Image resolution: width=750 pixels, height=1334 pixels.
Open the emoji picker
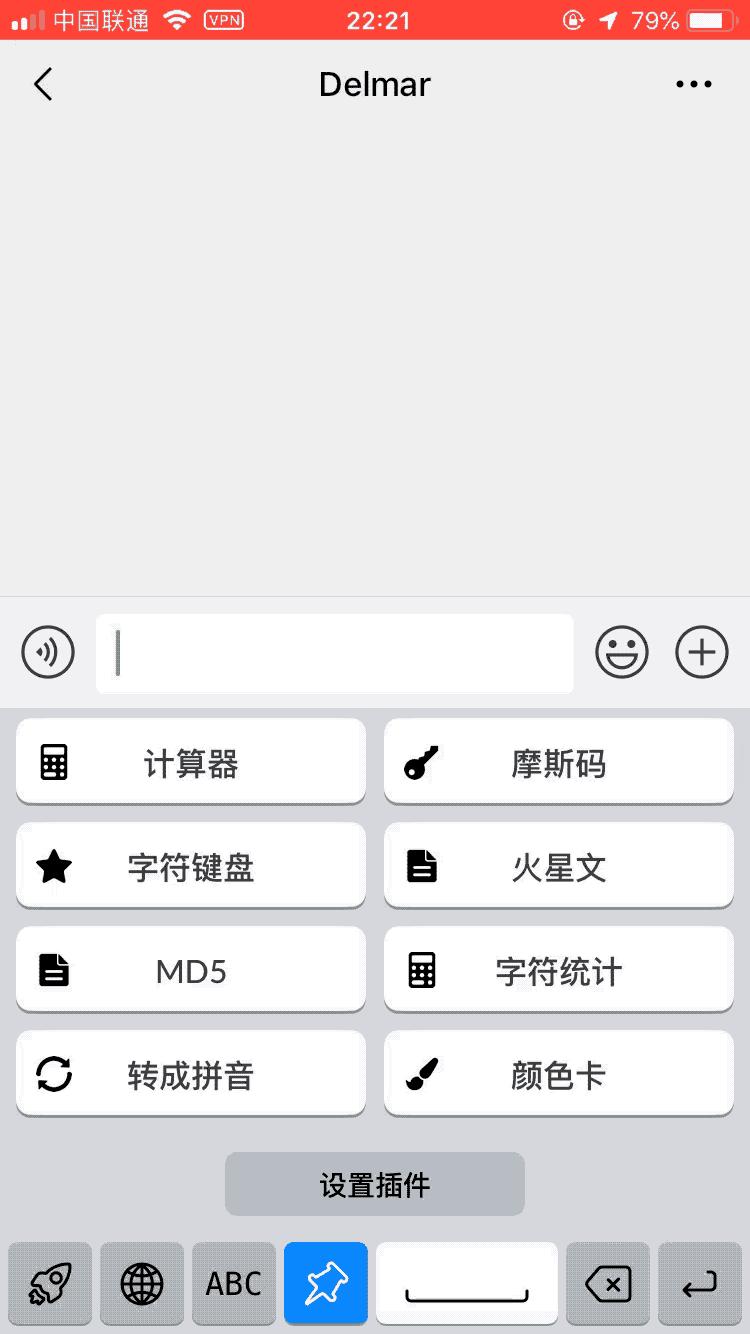click(621, 652)
